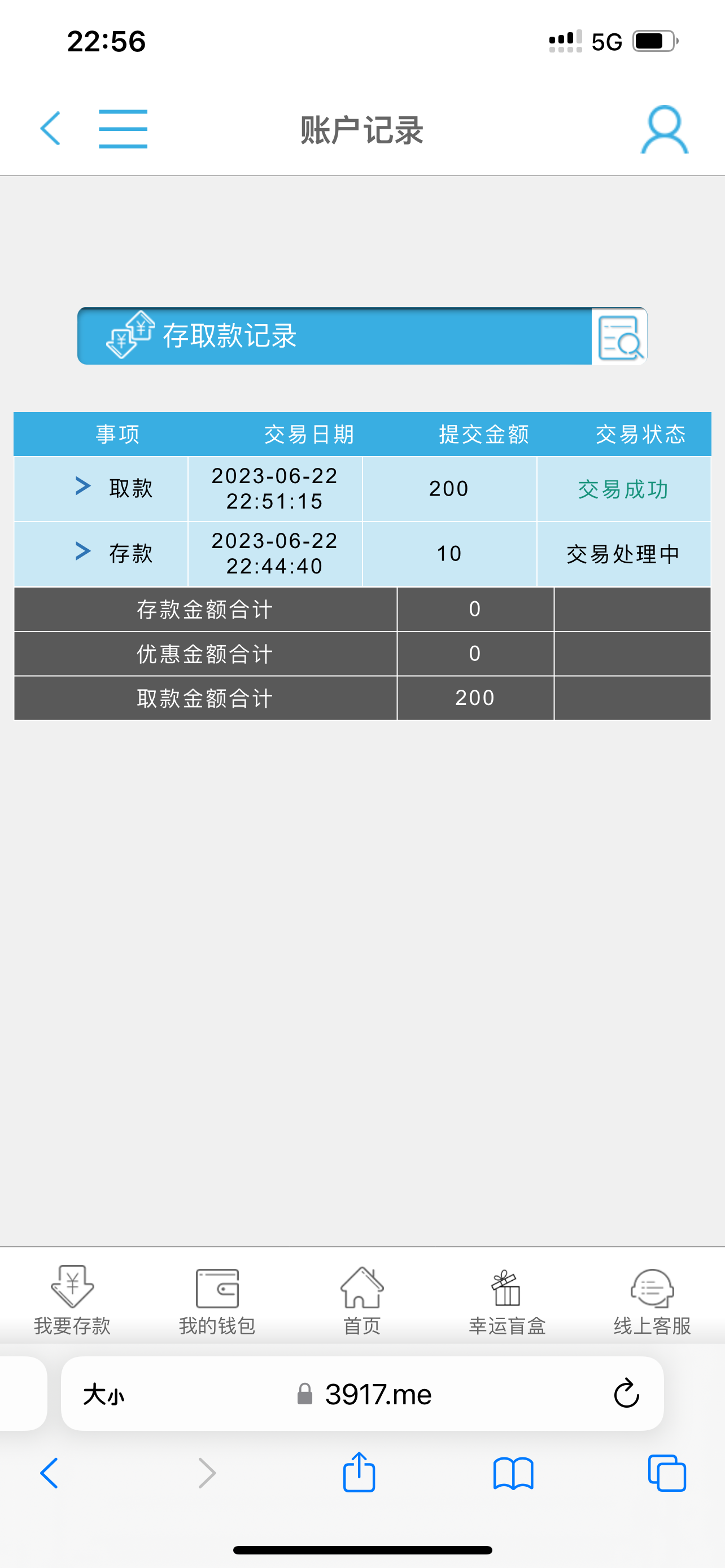Open the 大小 text size menu
Viewport: 725px width, 1568px height.
pyautogui.click(x=103, y=1394)
